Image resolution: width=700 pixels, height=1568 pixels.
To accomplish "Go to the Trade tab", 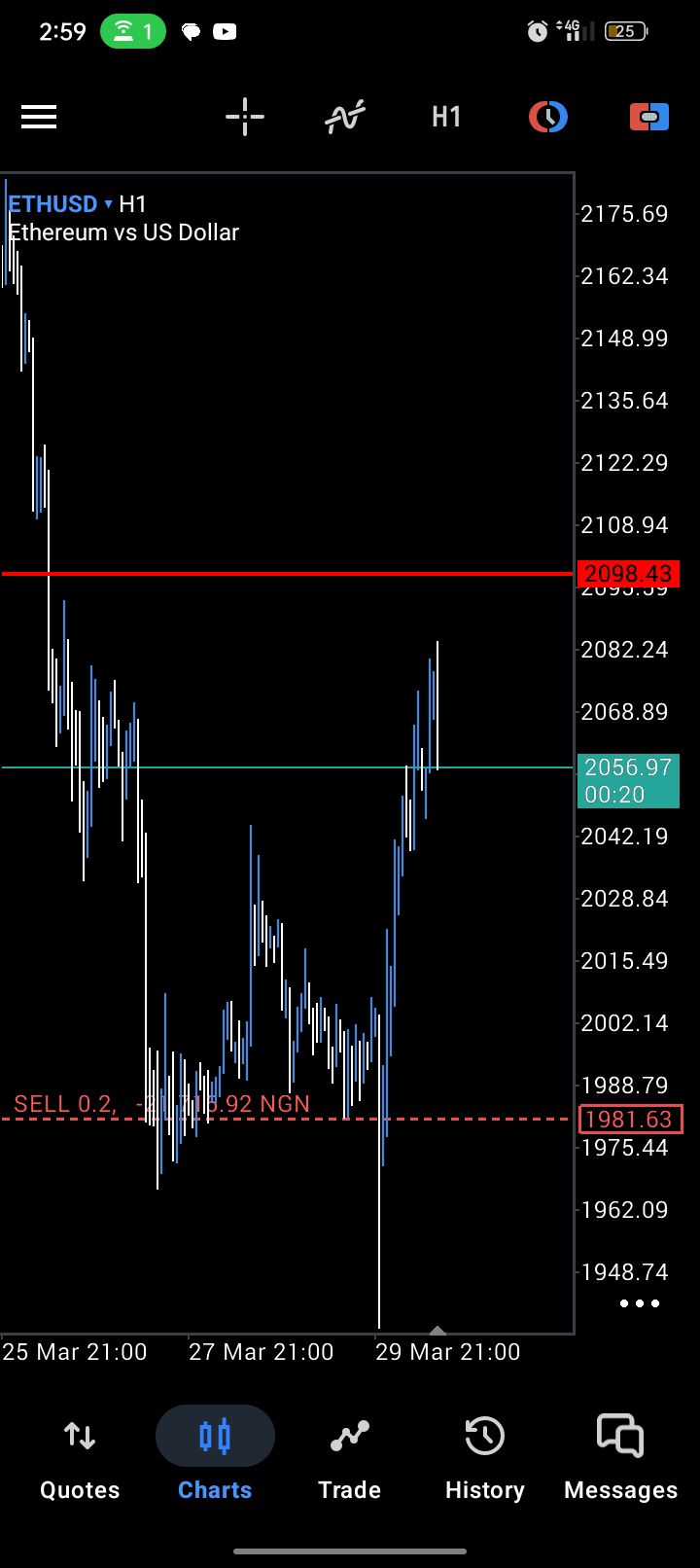I will pyautogui.click(x=350, y=1456).
